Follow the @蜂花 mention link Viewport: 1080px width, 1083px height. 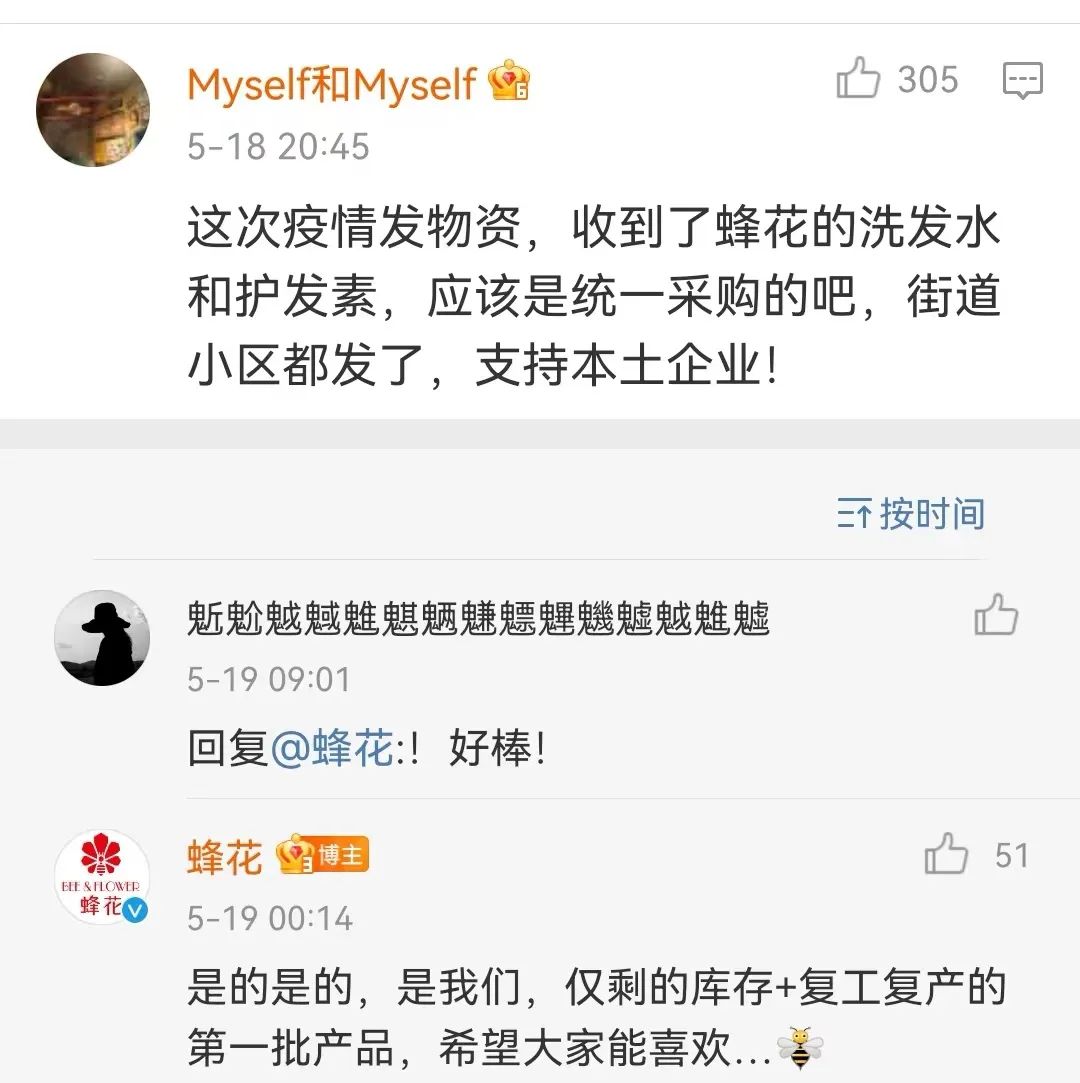click(x=332, y=749)
